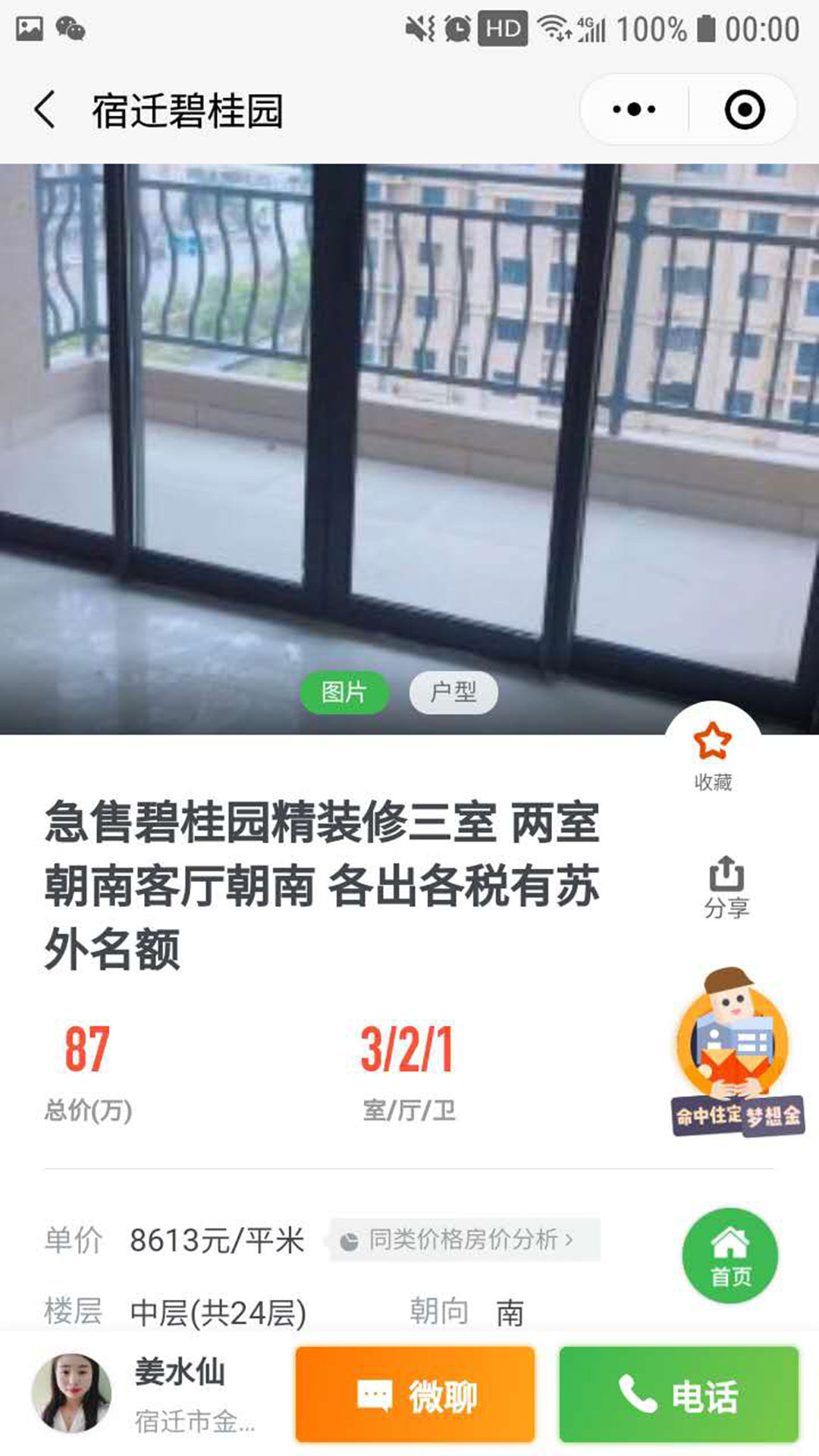Open the mini program more-options menu

[634, 110]
